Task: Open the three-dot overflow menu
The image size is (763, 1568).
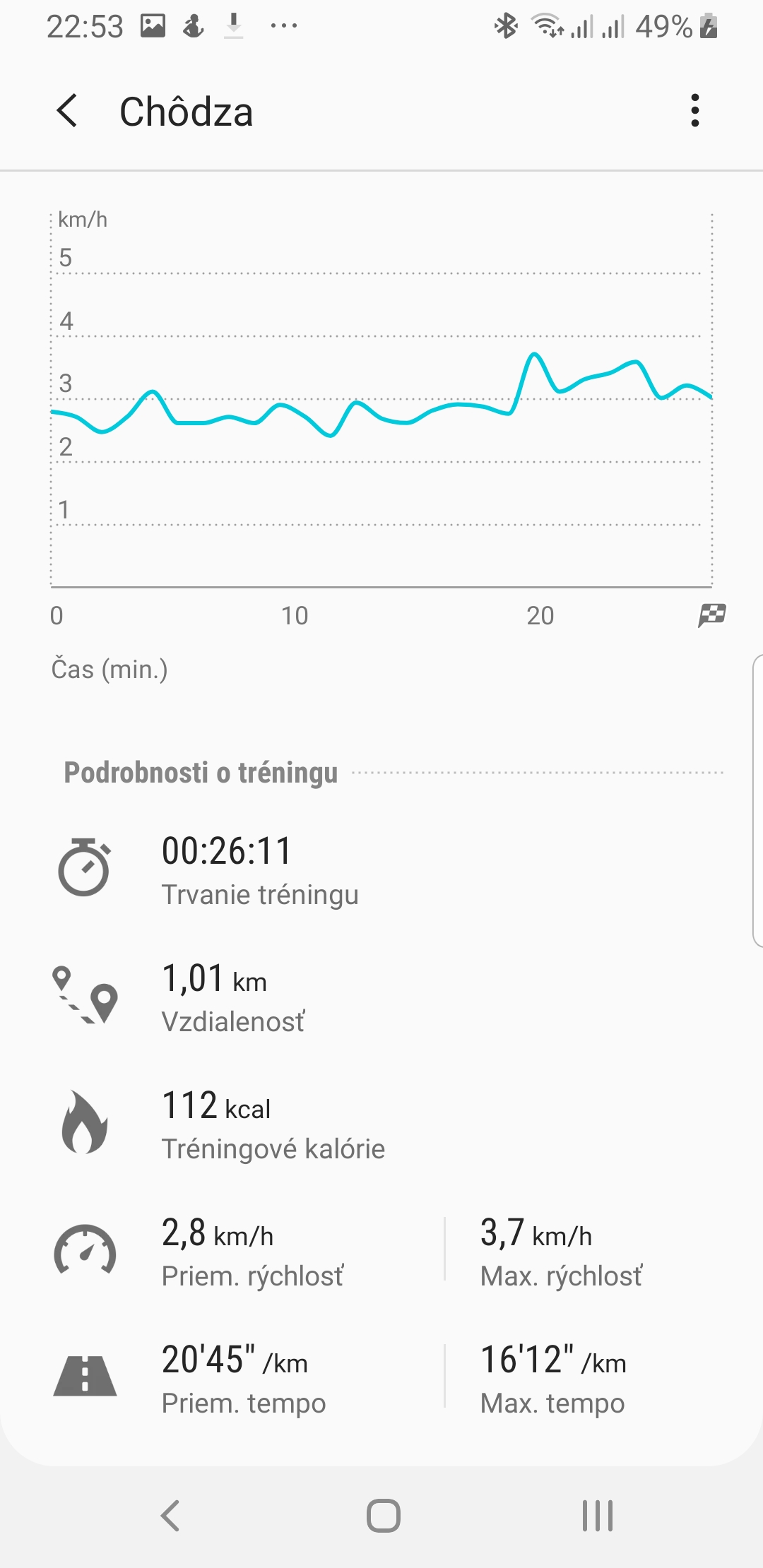Action: pyautogui.click(x=695, y=111)
